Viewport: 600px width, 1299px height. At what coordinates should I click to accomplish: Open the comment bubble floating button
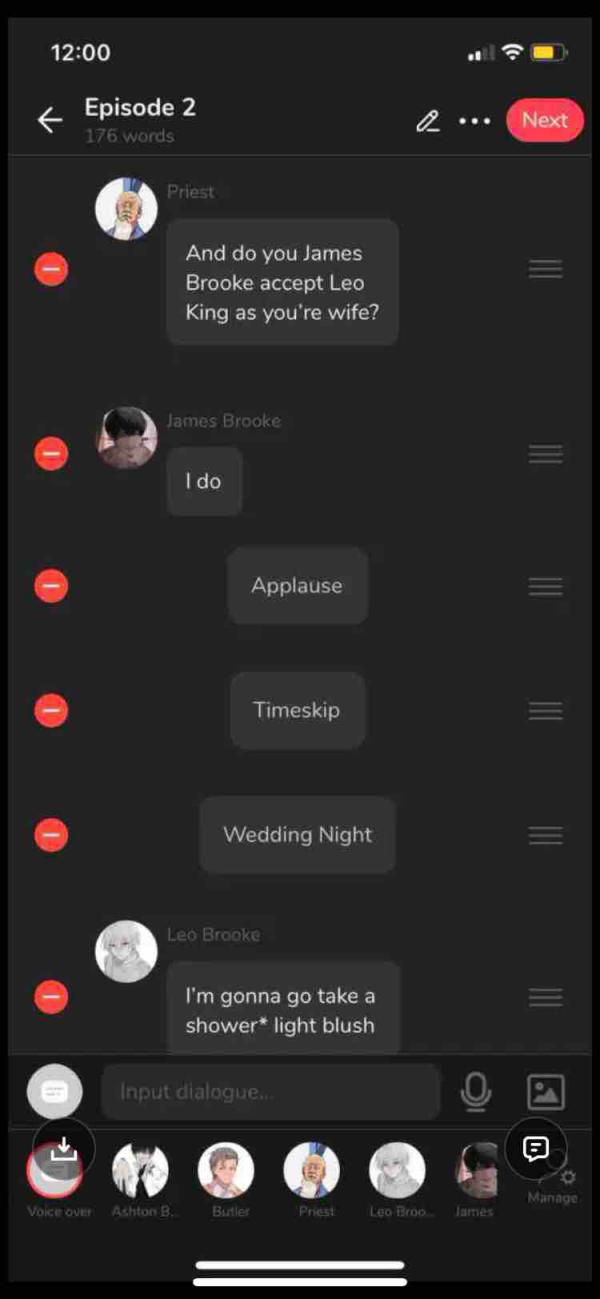coord(535,1149)
